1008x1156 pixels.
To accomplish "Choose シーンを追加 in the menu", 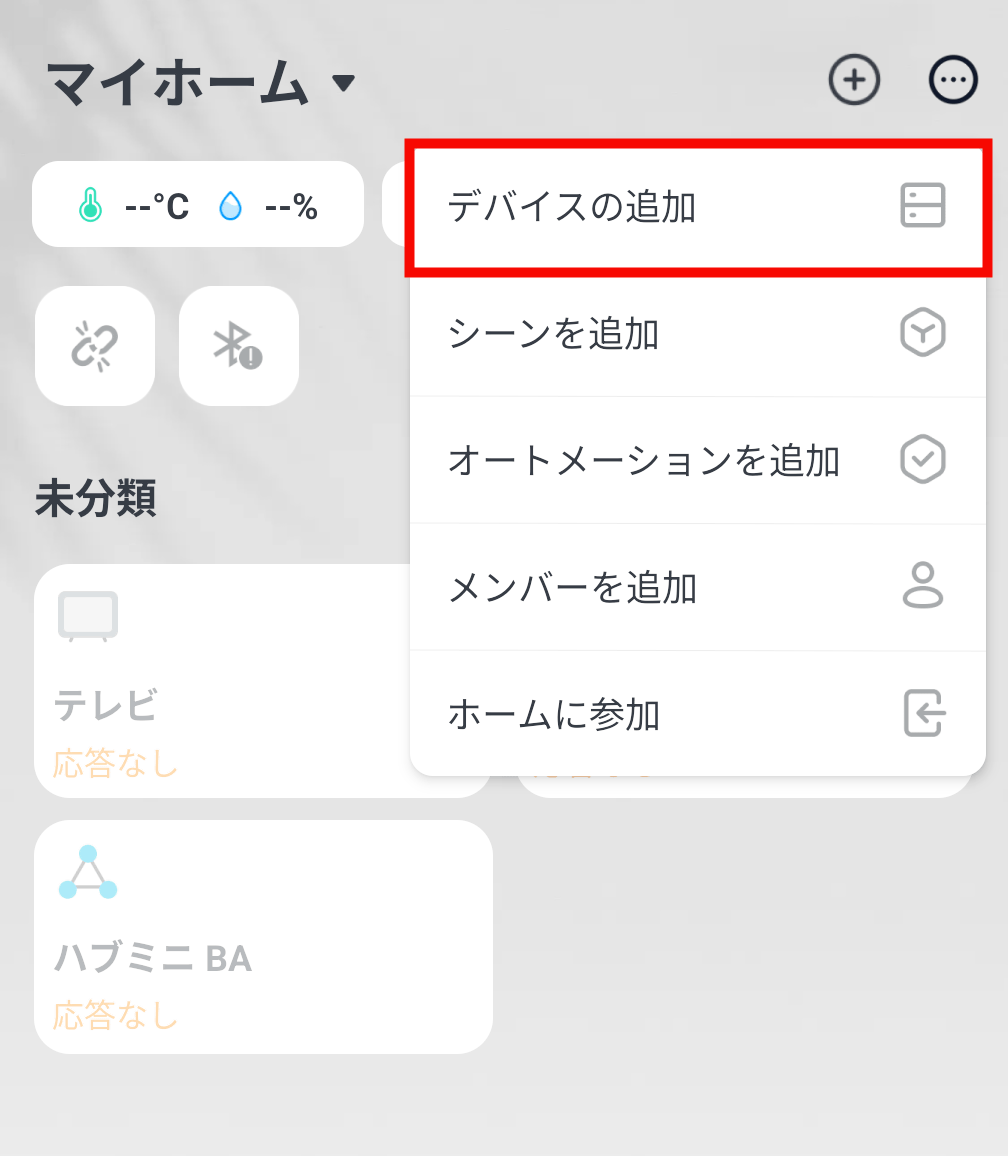I will pos(697,334).
